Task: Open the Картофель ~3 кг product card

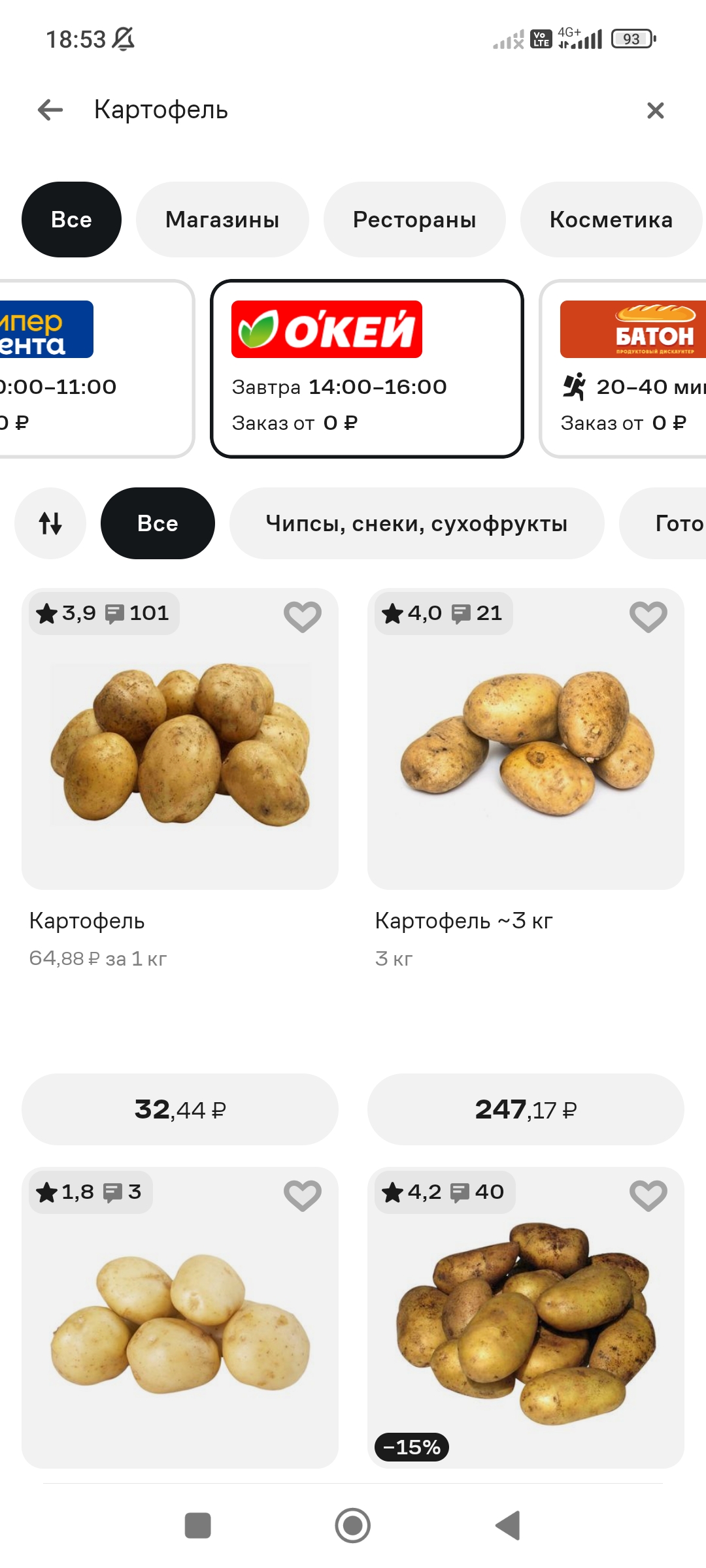Action: pyautogui.click(x=526, y=745)
